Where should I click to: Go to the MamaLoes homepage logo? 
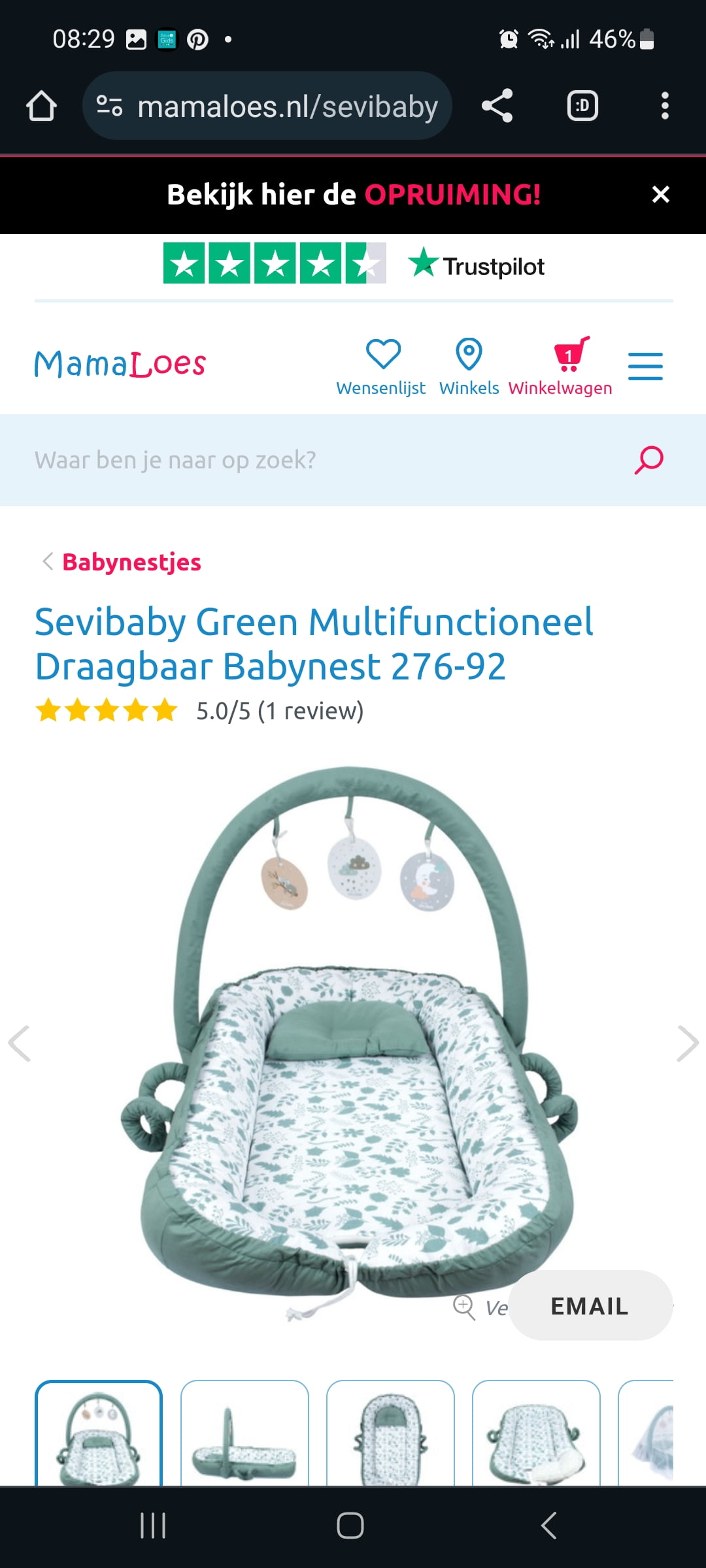[x=120, y=364]
